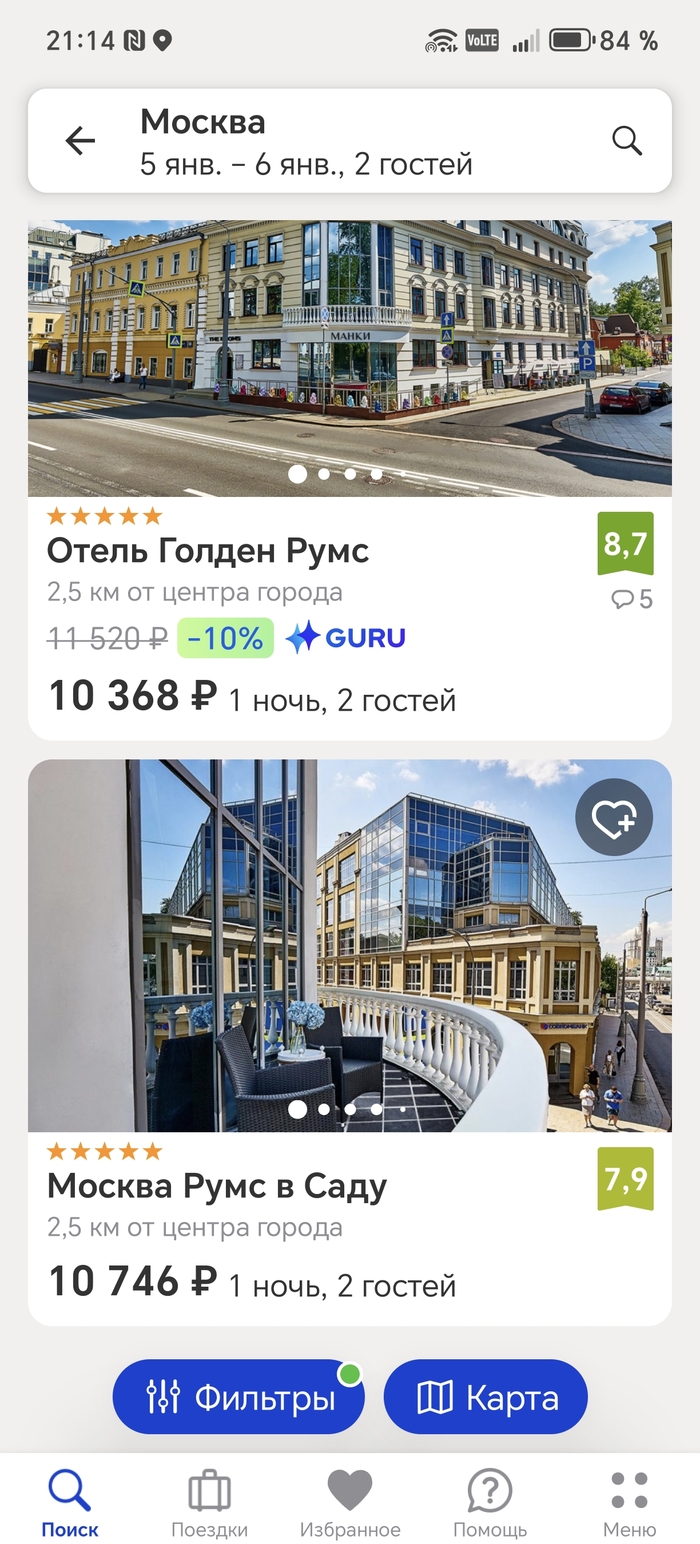Open the Фильтры filter options
700x1544 pixels.
click(238, 1397)
